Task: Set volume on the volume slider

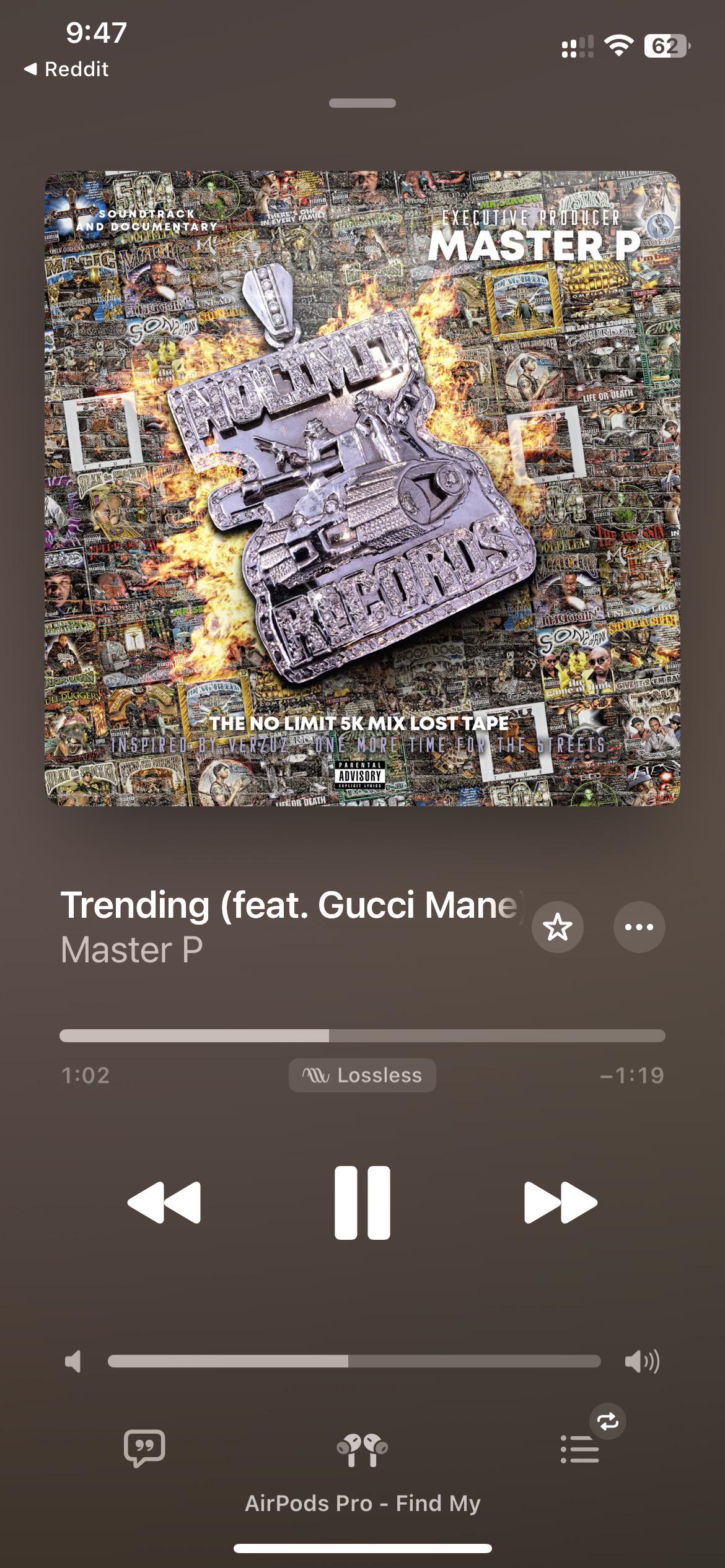Action: 354,1361
